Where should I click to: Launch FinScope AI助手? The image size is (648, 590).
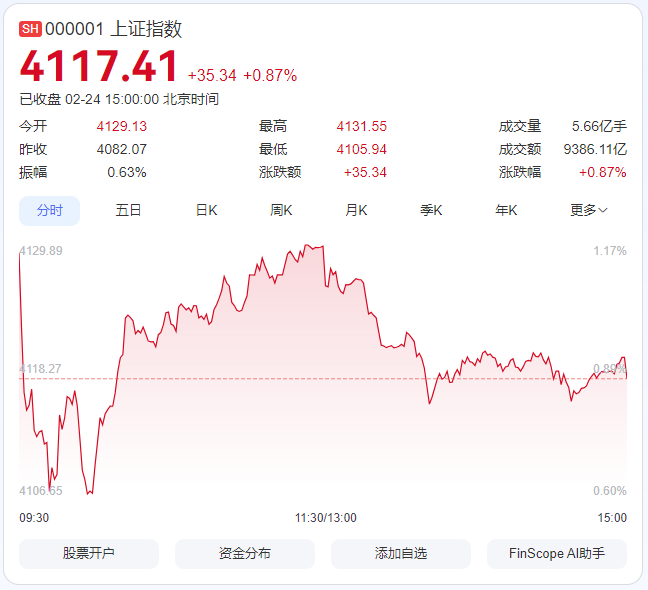[x=557, y=553]
